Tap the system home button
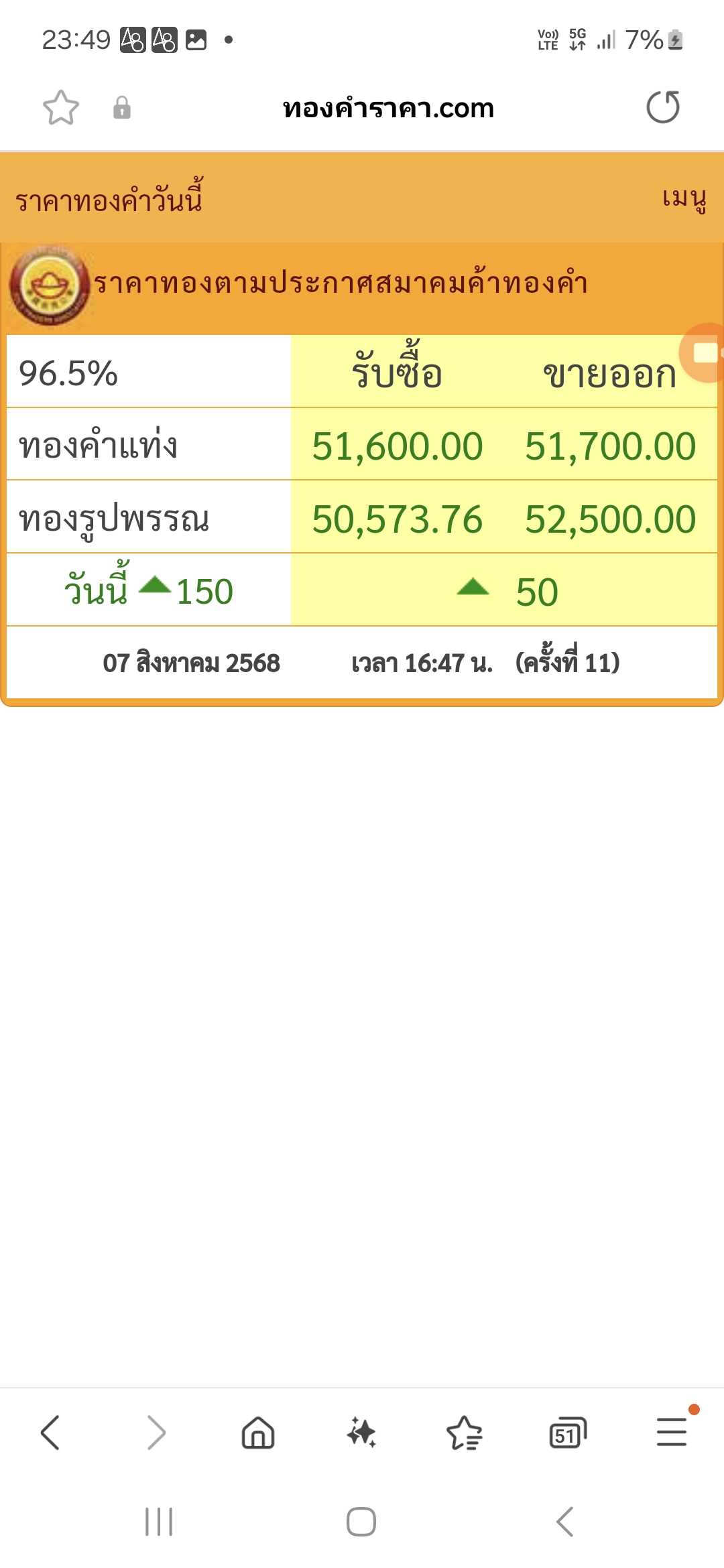Viewport: 724px width, 1568px height. tap(361, 1522)
